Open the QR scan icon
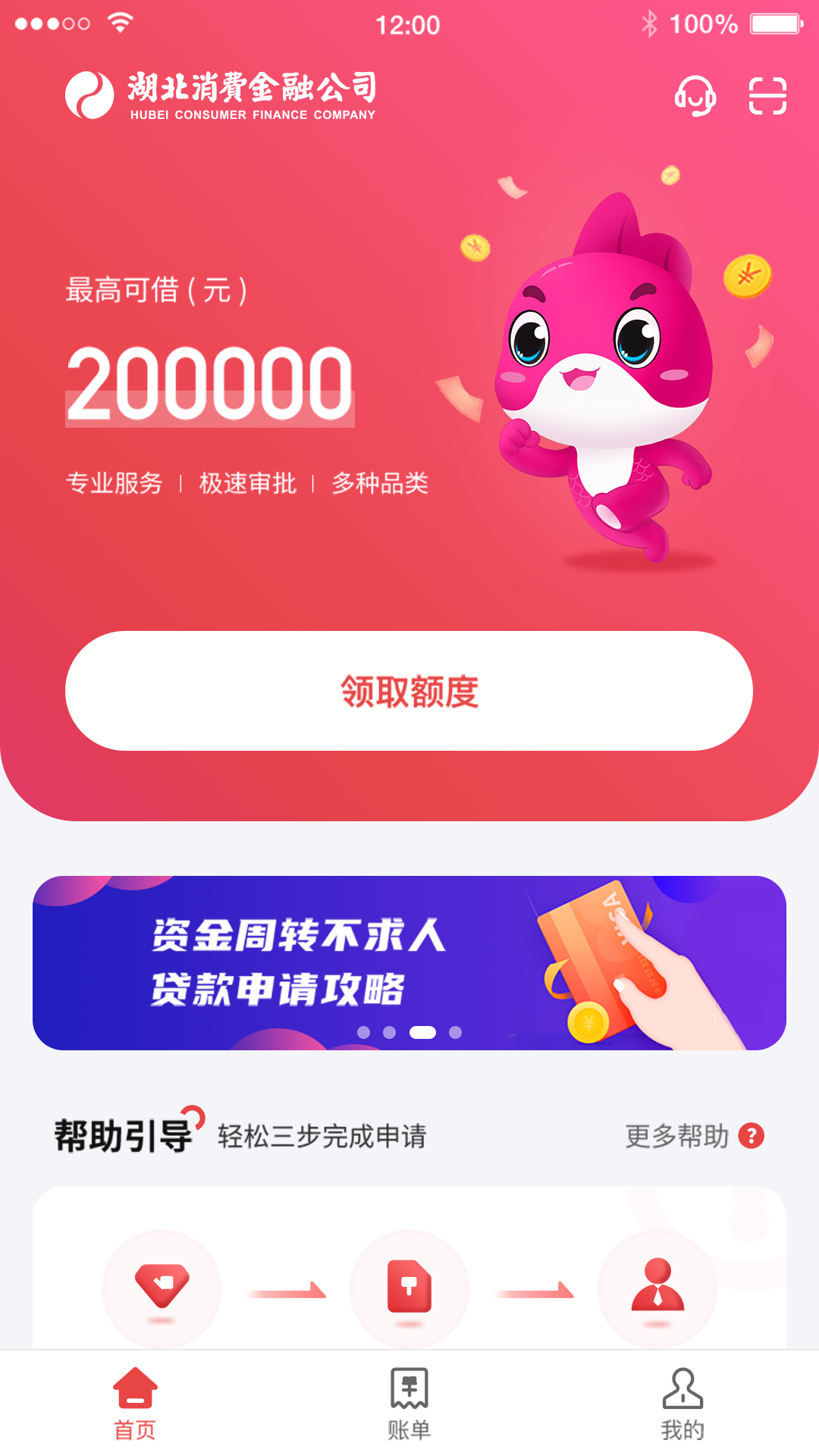819x1456 pixels. (x=767, y=96)
